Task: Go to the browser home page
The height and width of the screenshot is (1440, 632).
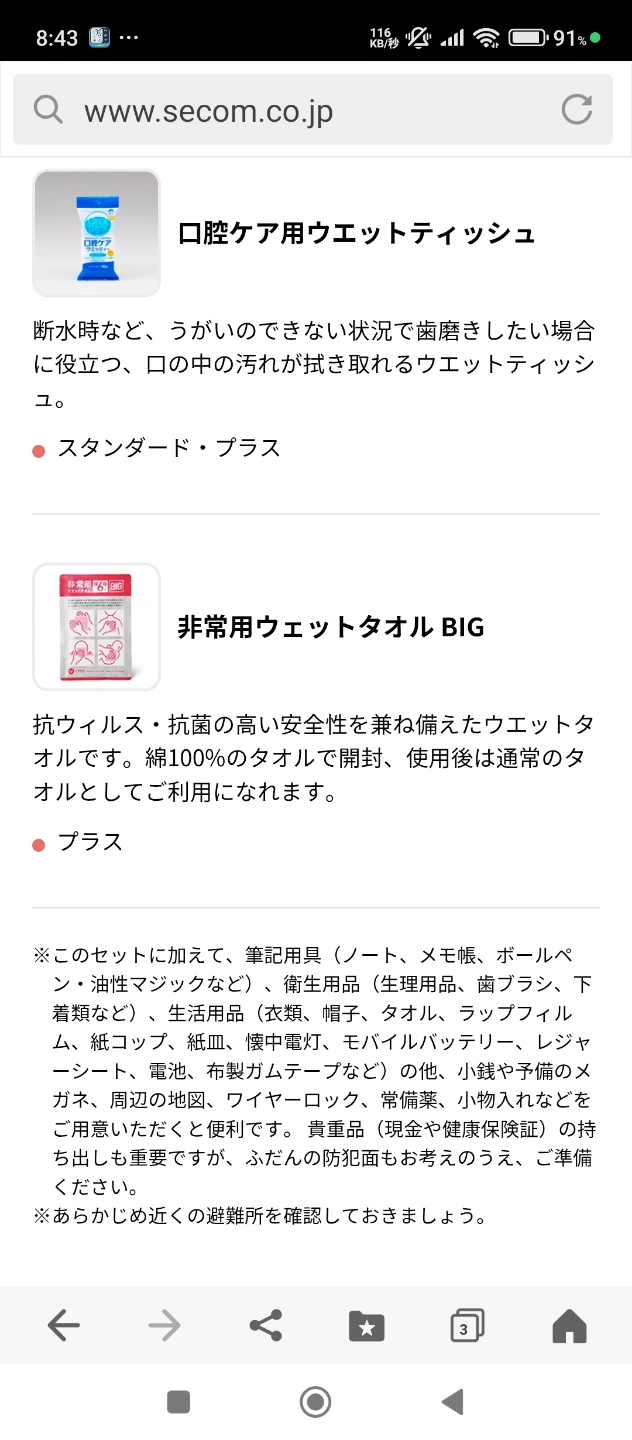Action: click(x=569, y=1327)
